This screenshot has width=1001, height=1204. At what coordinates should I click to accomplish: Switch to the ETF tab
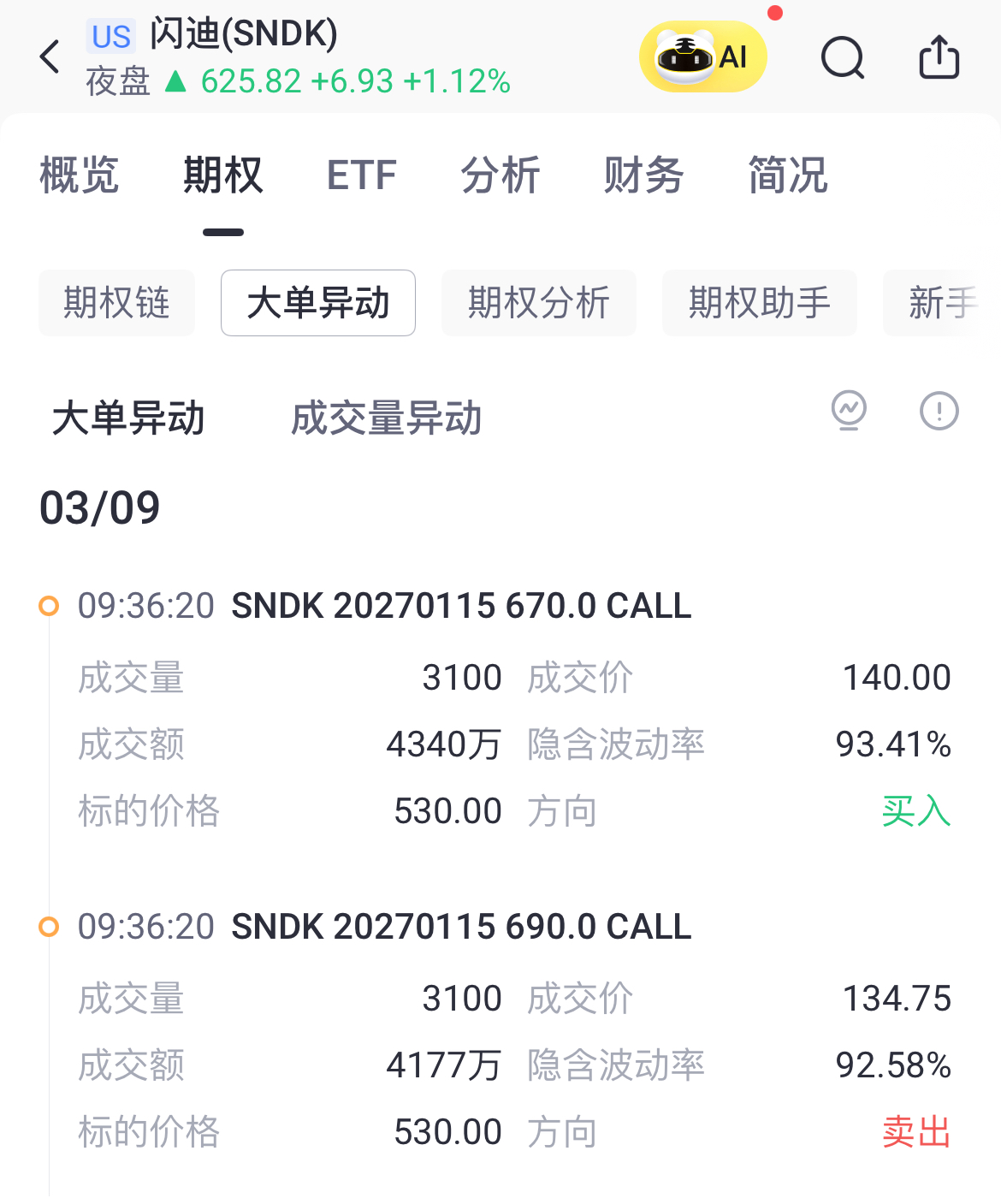tap(361, 175)
